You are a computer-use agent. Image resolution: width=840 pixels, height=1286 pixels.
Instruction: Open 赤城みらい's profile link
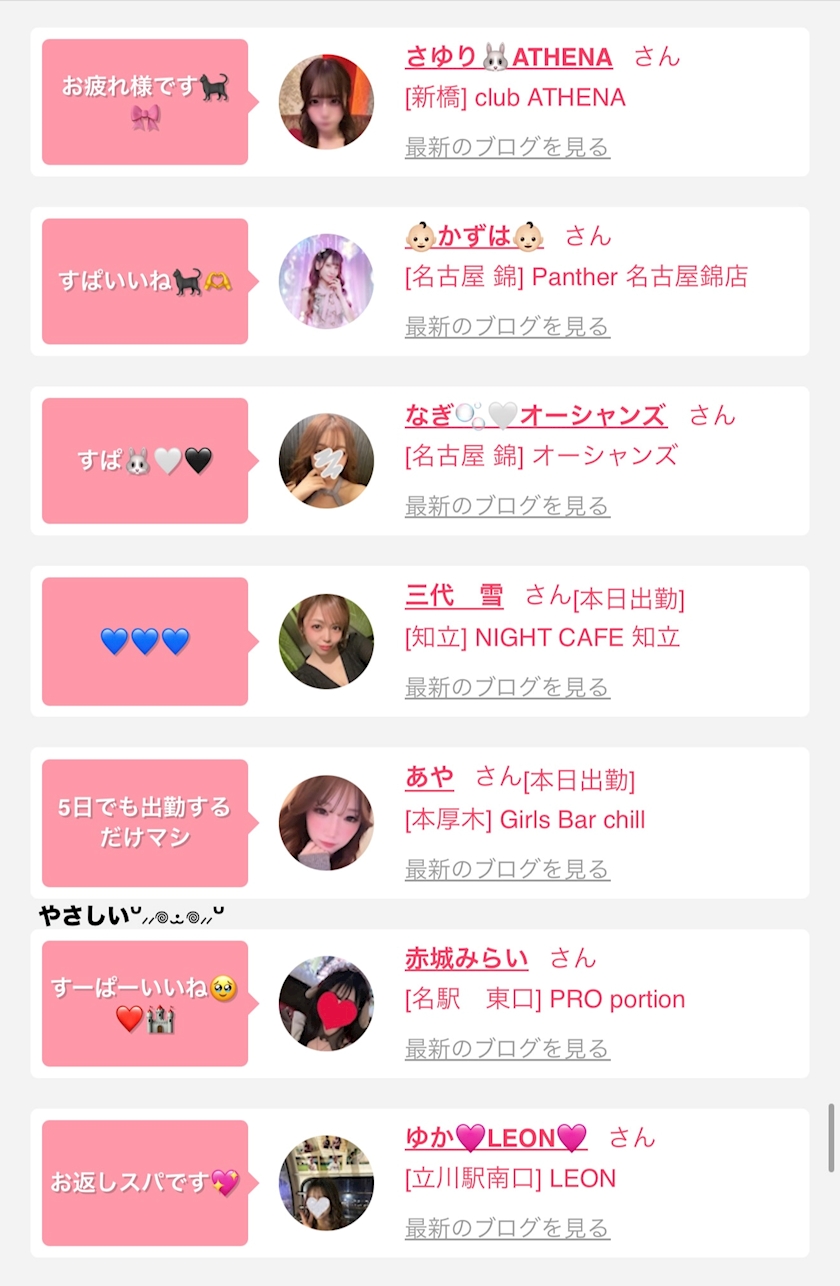pyautogui.click(x=466, y=958)
